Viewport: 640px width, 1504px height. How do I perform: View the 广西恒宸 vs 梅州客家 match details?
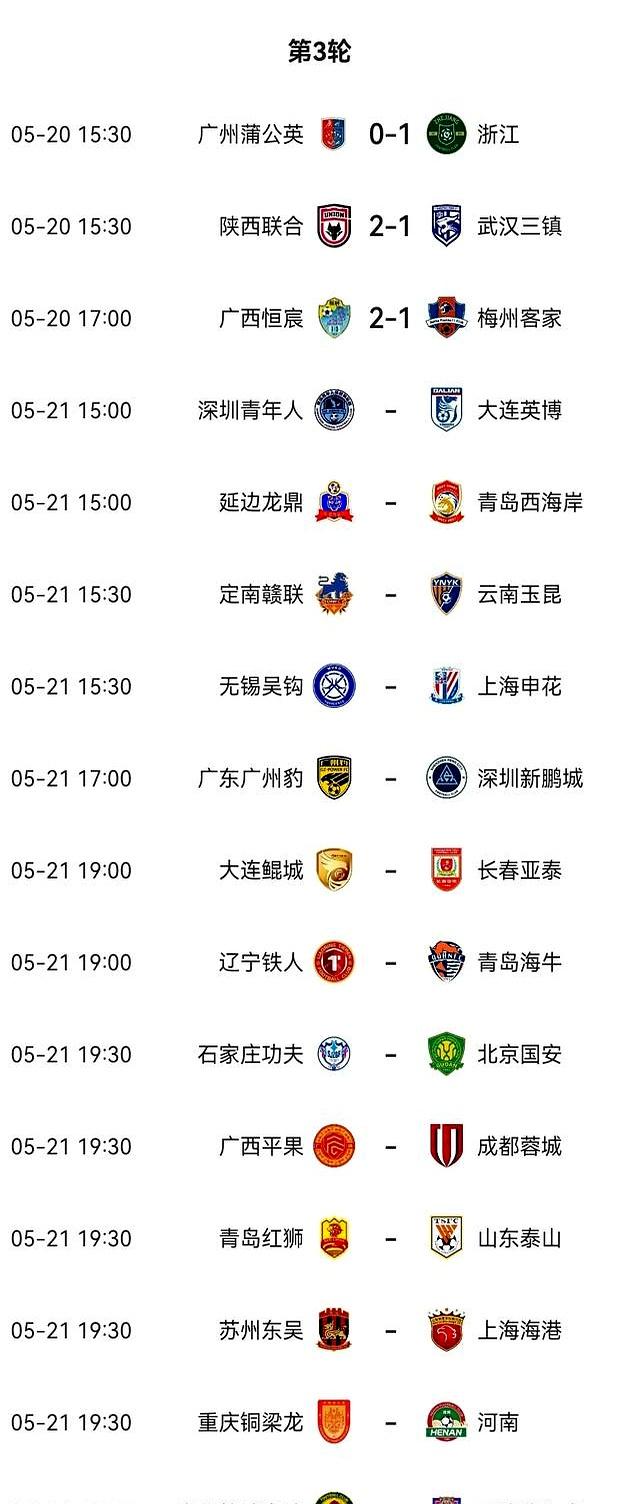click(390, 318)
